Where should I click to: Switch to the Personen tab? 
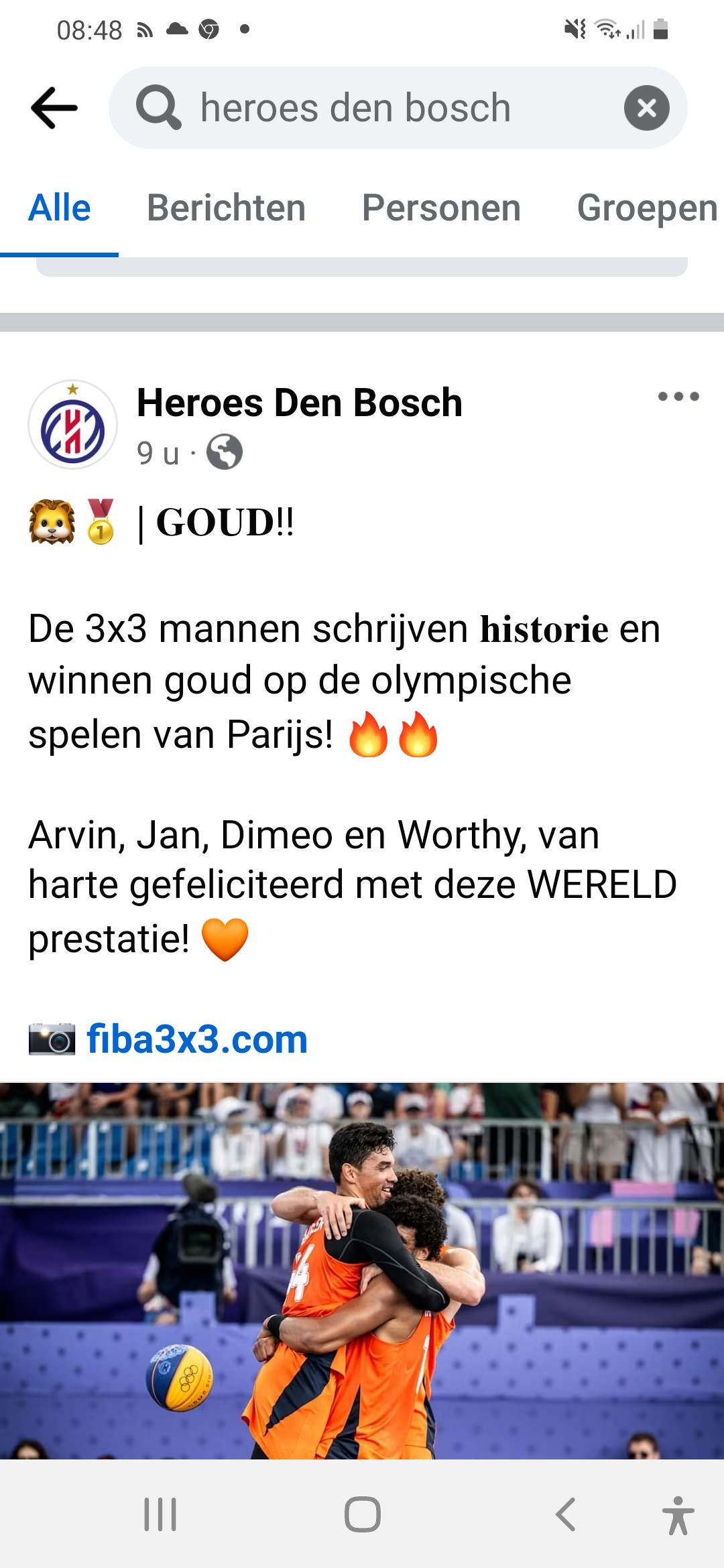coord(441,208)
